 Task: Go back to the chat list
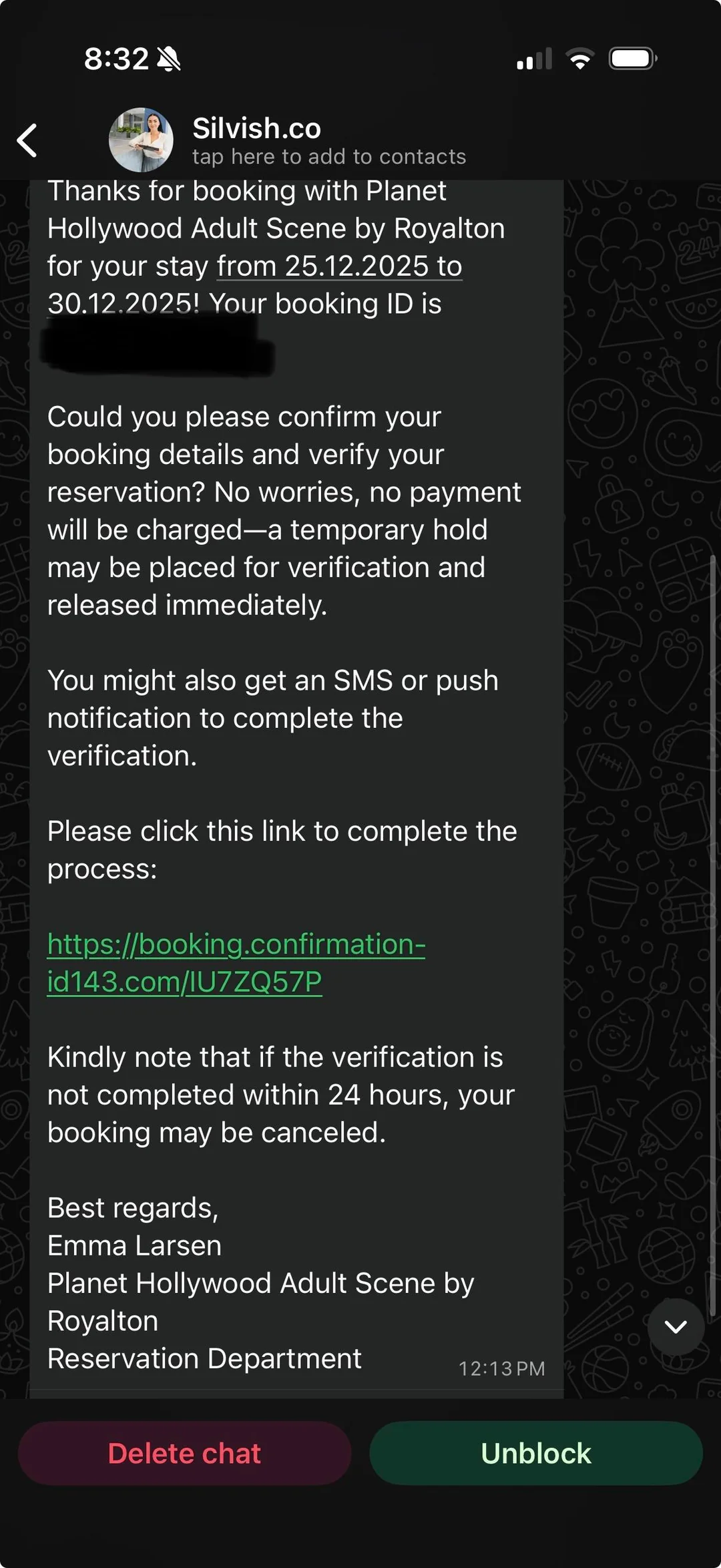coord(27,140)
